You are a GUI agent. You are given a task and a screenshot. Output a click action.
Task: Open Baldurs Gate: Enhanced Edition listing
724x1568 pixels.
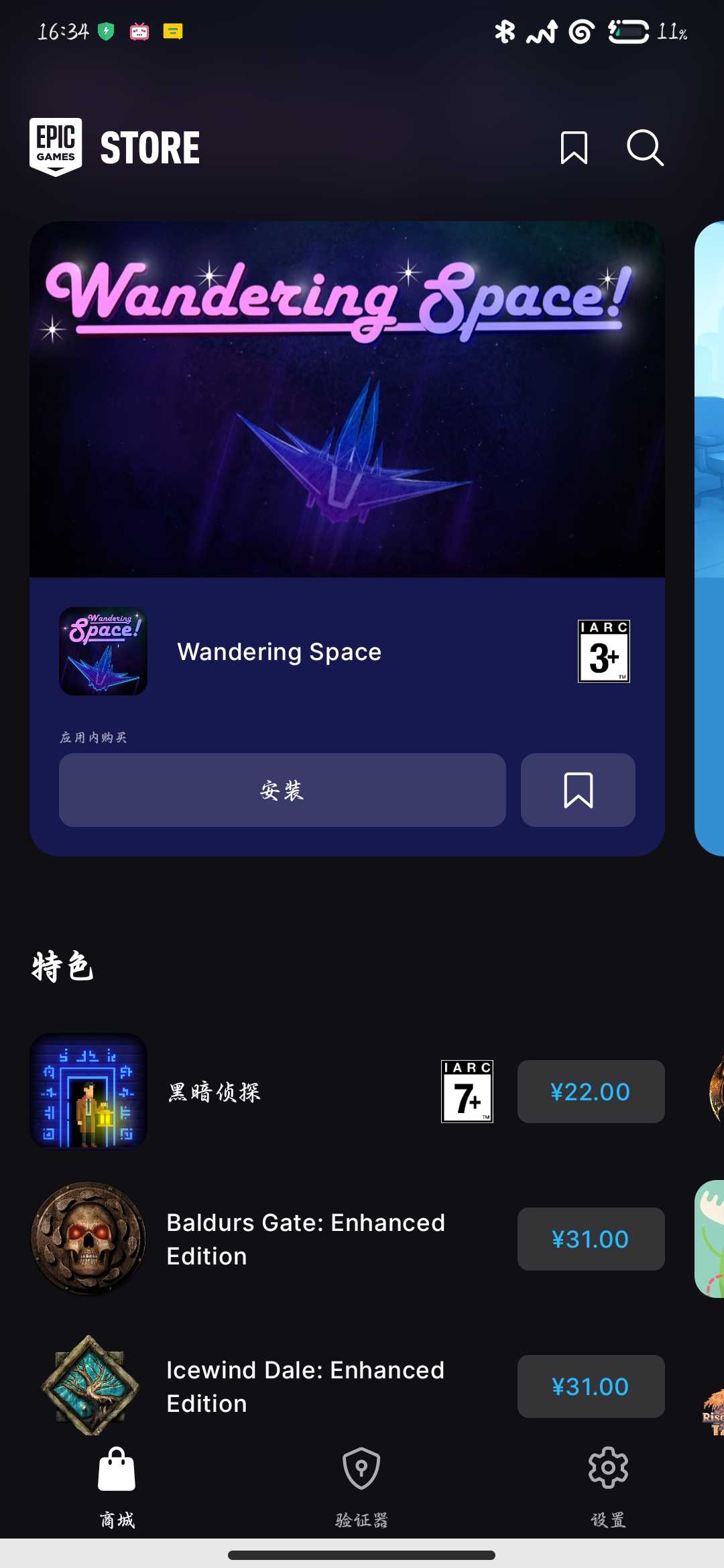coord(305,1239)
